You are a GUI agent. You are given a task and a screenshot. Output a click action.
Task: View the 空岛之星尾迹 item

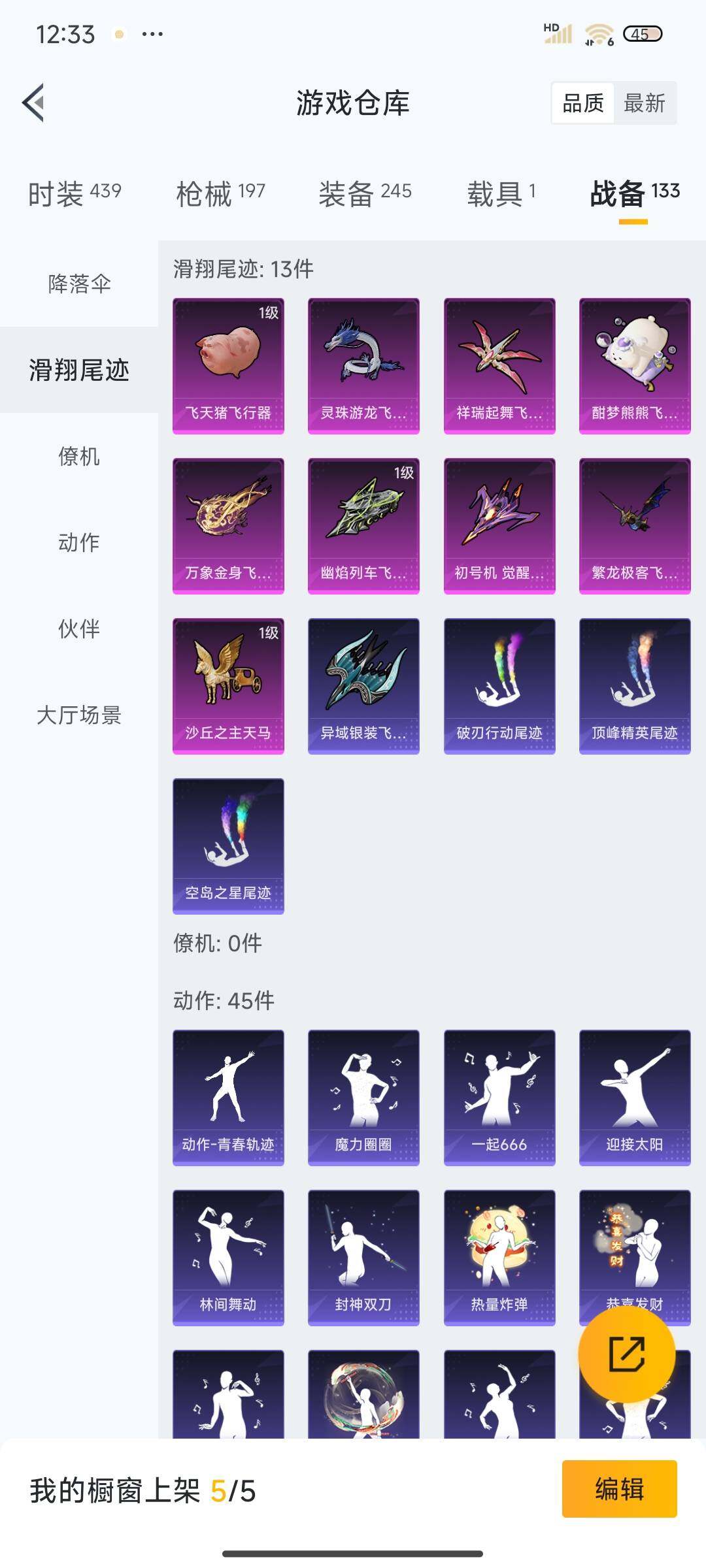click(x=228, y=846)
